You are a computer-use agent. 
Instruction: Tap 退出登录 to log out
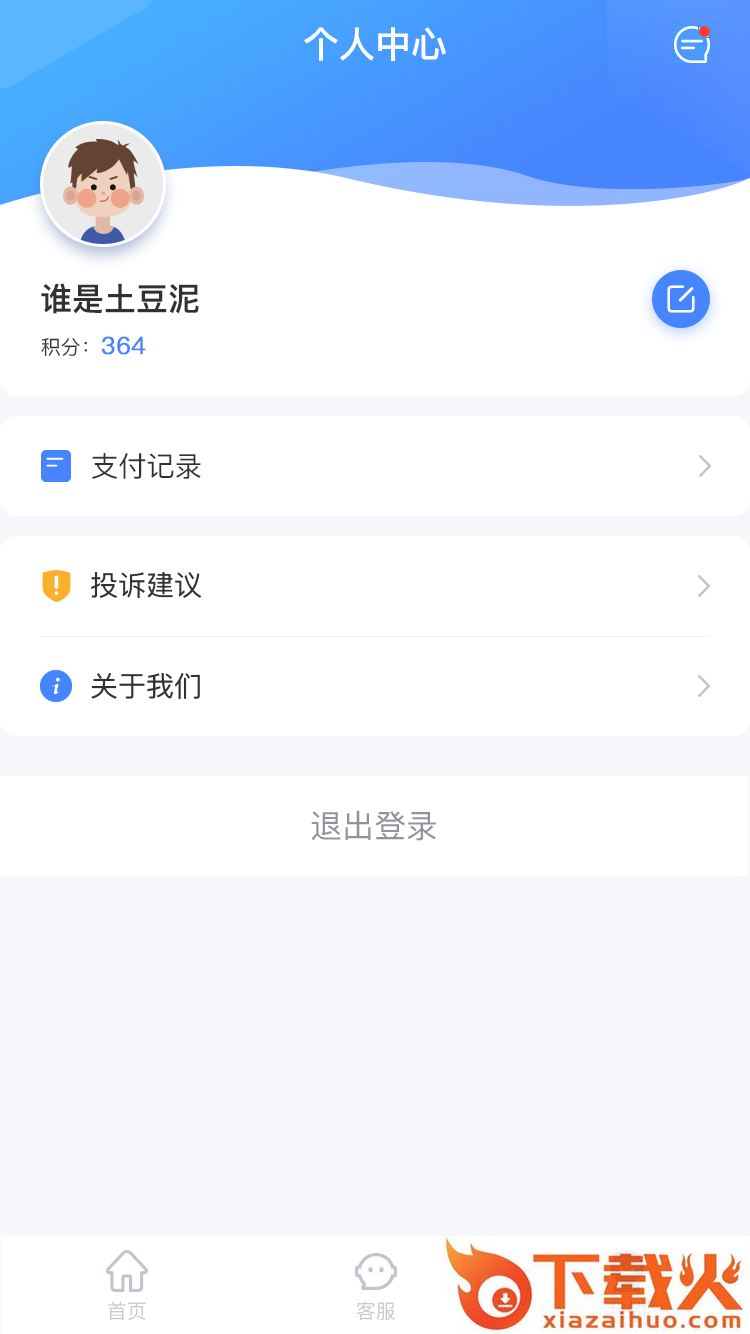point(374,826)
